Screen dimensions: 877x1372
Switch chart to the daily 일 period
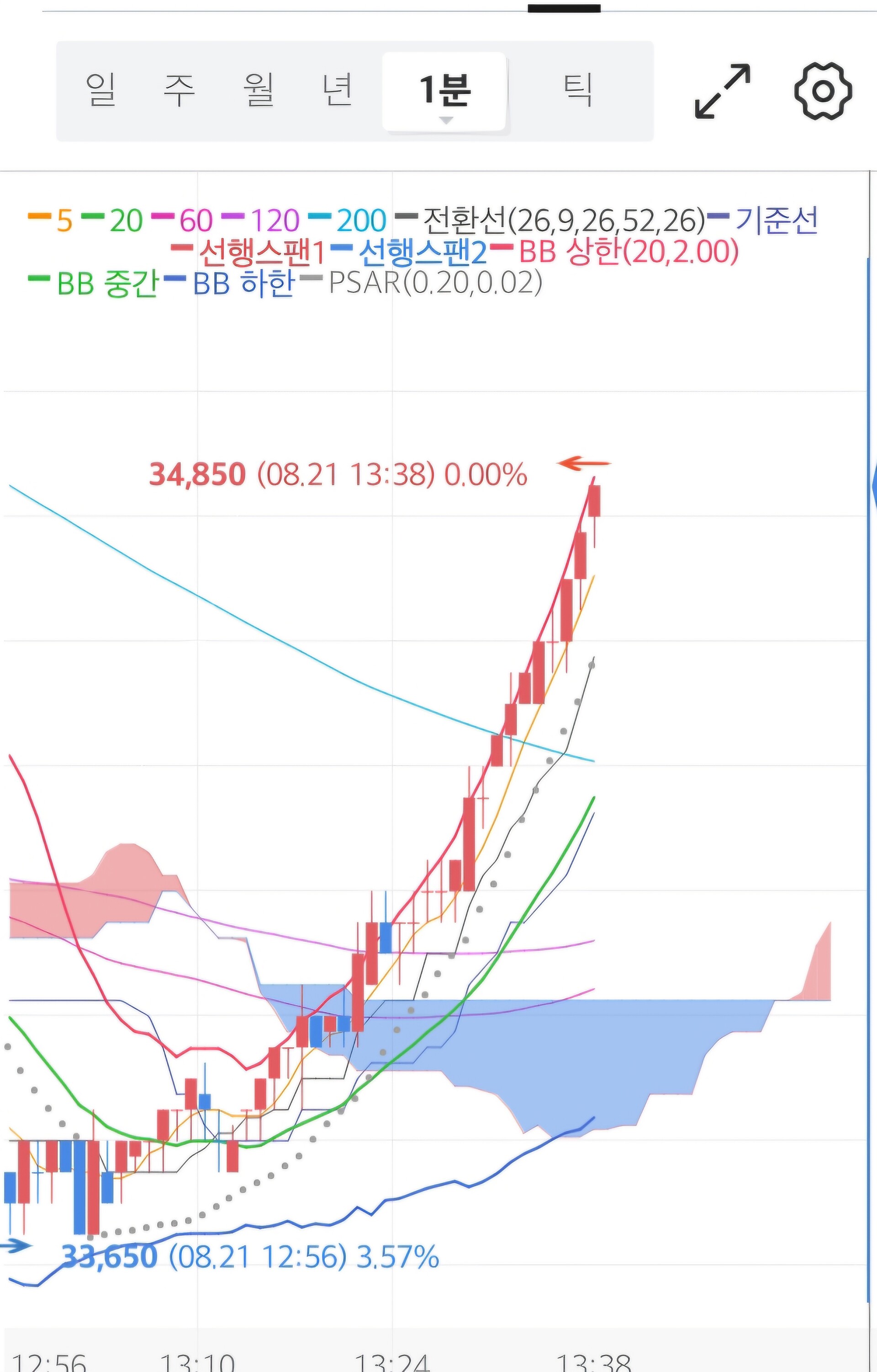[x=101, y=90]
